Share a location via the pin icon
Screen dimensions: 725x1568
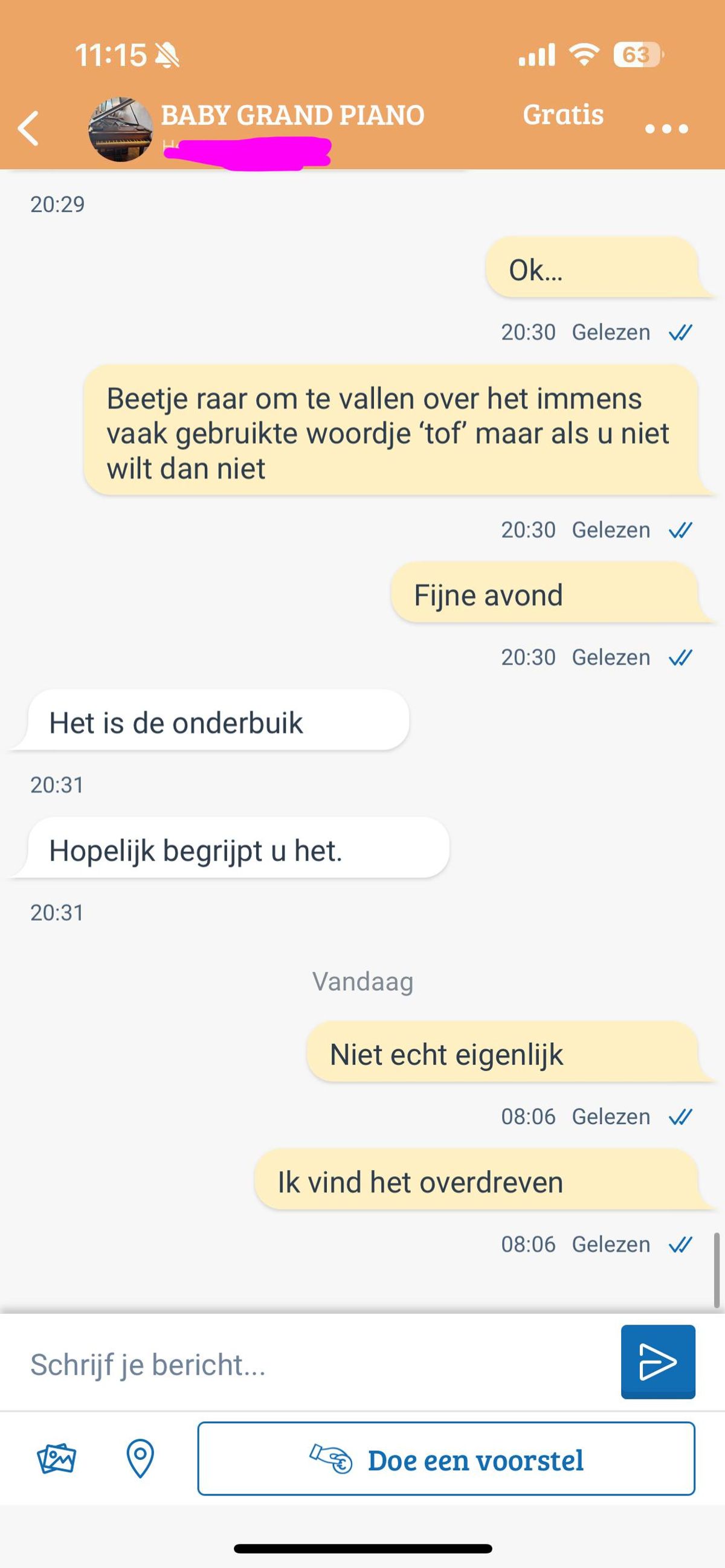tap(140, 1459)
